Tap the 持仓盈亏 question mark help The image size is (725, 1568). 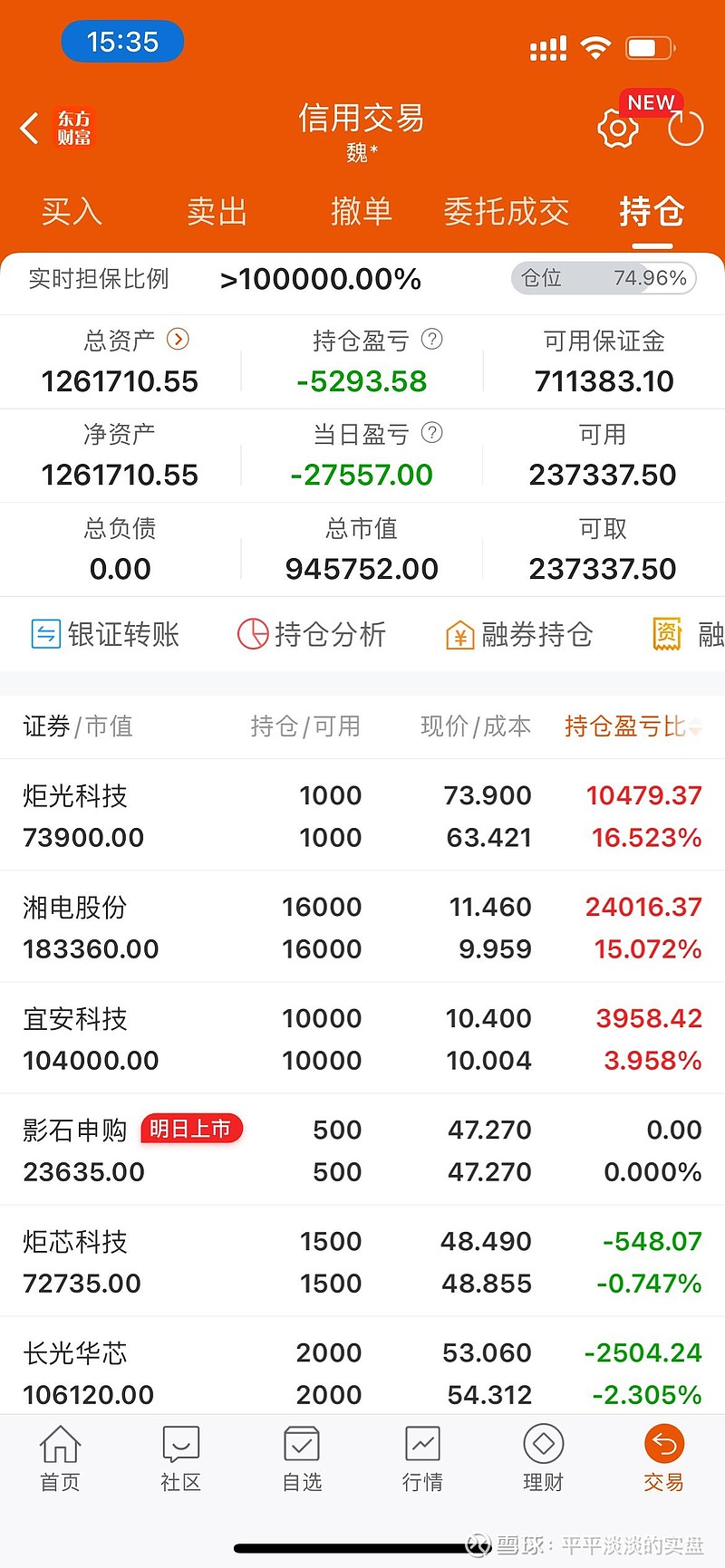click(x=432, y=341)
